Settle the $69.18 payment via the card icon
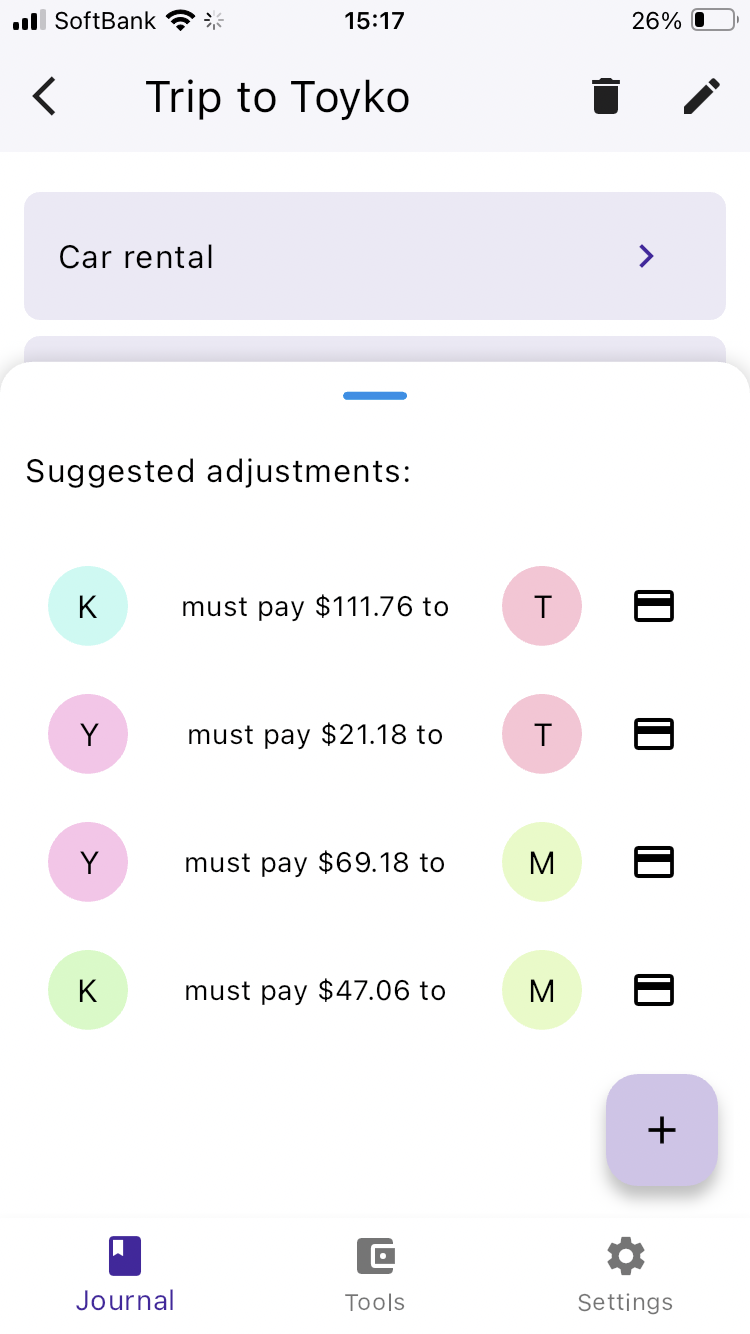 (x=654, y=862)
